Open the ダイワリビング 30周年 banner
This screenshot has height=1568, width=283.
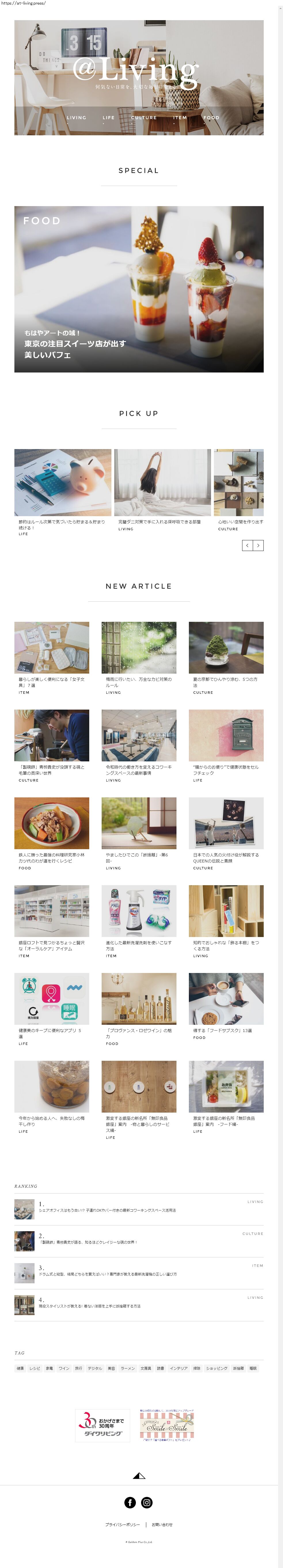[103, 1426]
